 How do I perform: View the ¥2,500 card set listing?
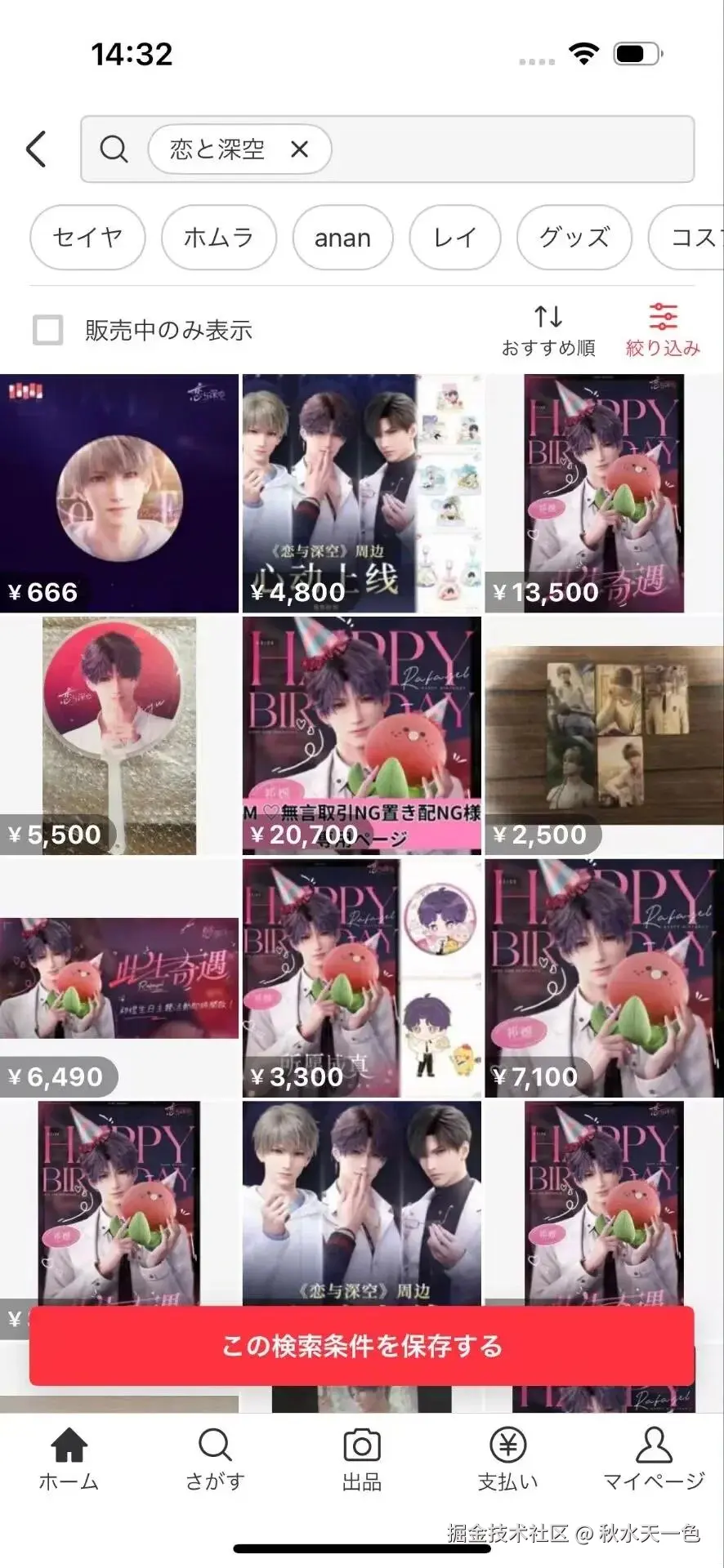click(x=604, y=736)
